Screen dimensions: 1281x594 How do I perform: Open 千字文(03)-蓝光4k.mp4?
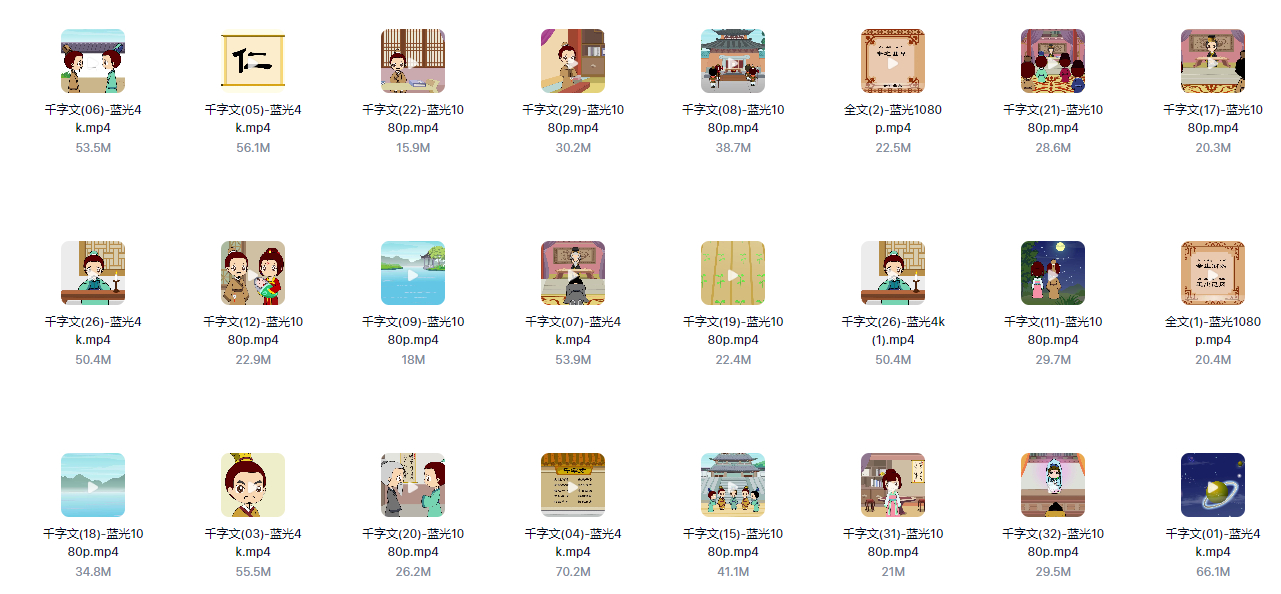point(253,485)
